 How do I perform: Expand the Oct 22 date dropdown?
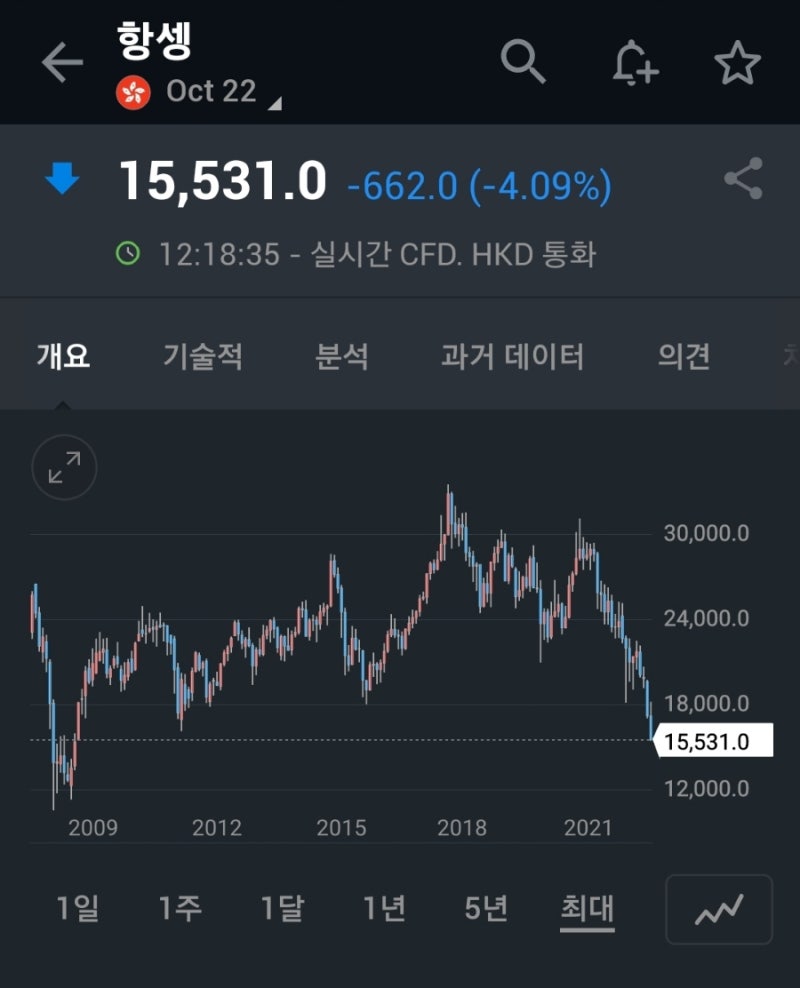210,93
